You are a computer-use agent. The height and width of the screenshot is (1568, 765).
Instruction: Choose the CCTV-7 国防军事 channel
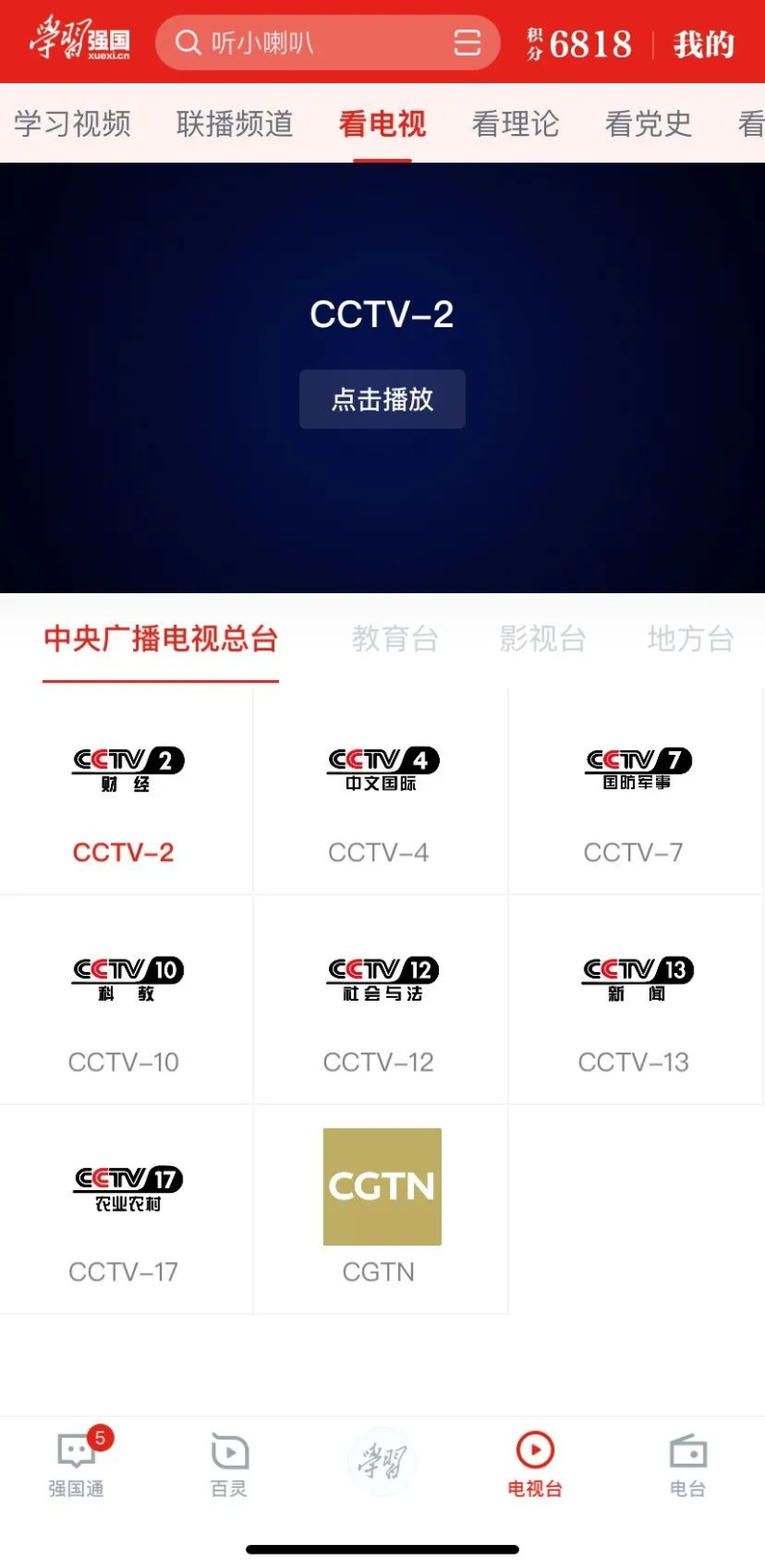click(635, 791)
